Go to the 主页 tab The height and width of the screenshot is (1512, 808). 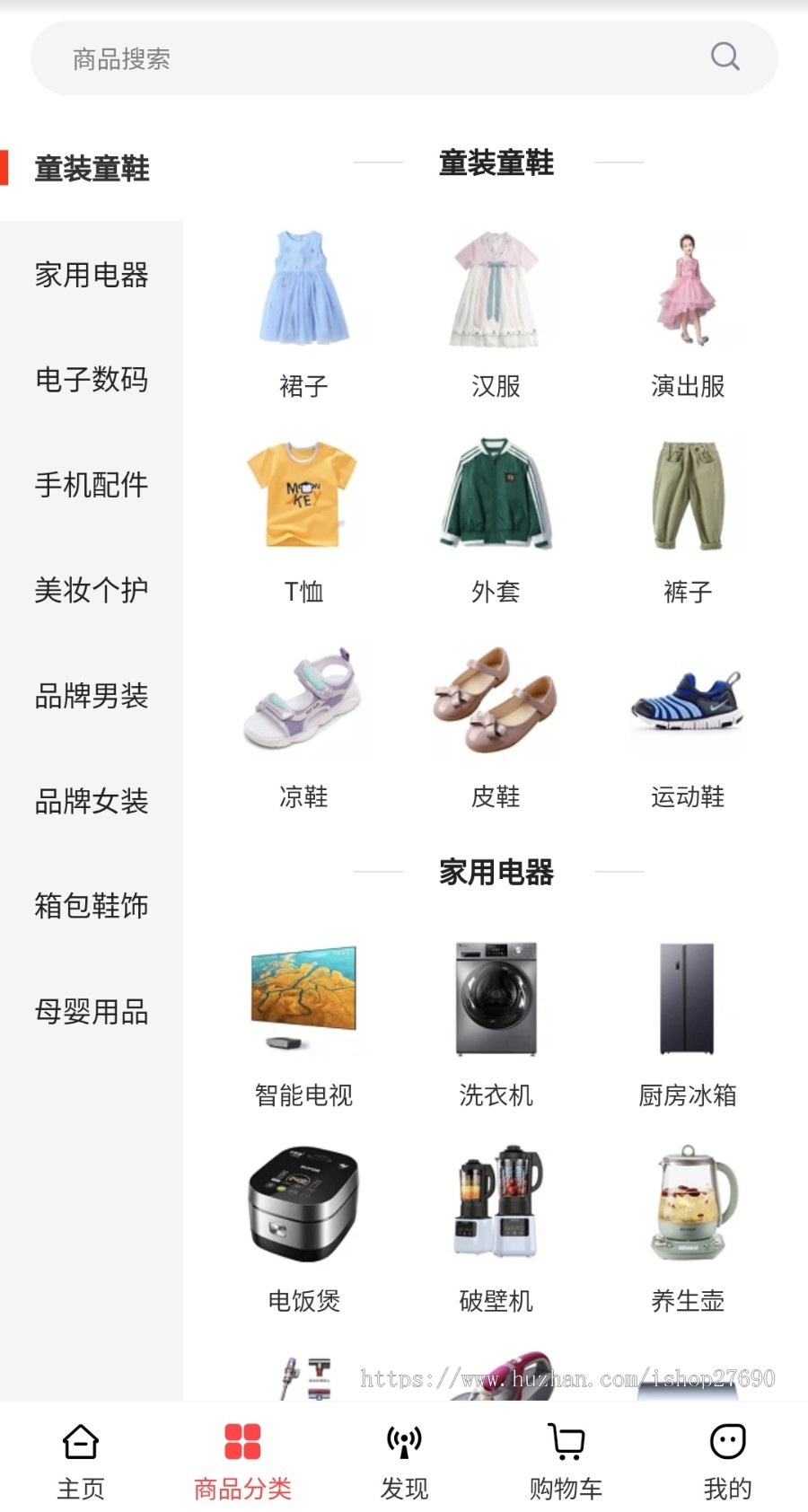coord(81,1460)
